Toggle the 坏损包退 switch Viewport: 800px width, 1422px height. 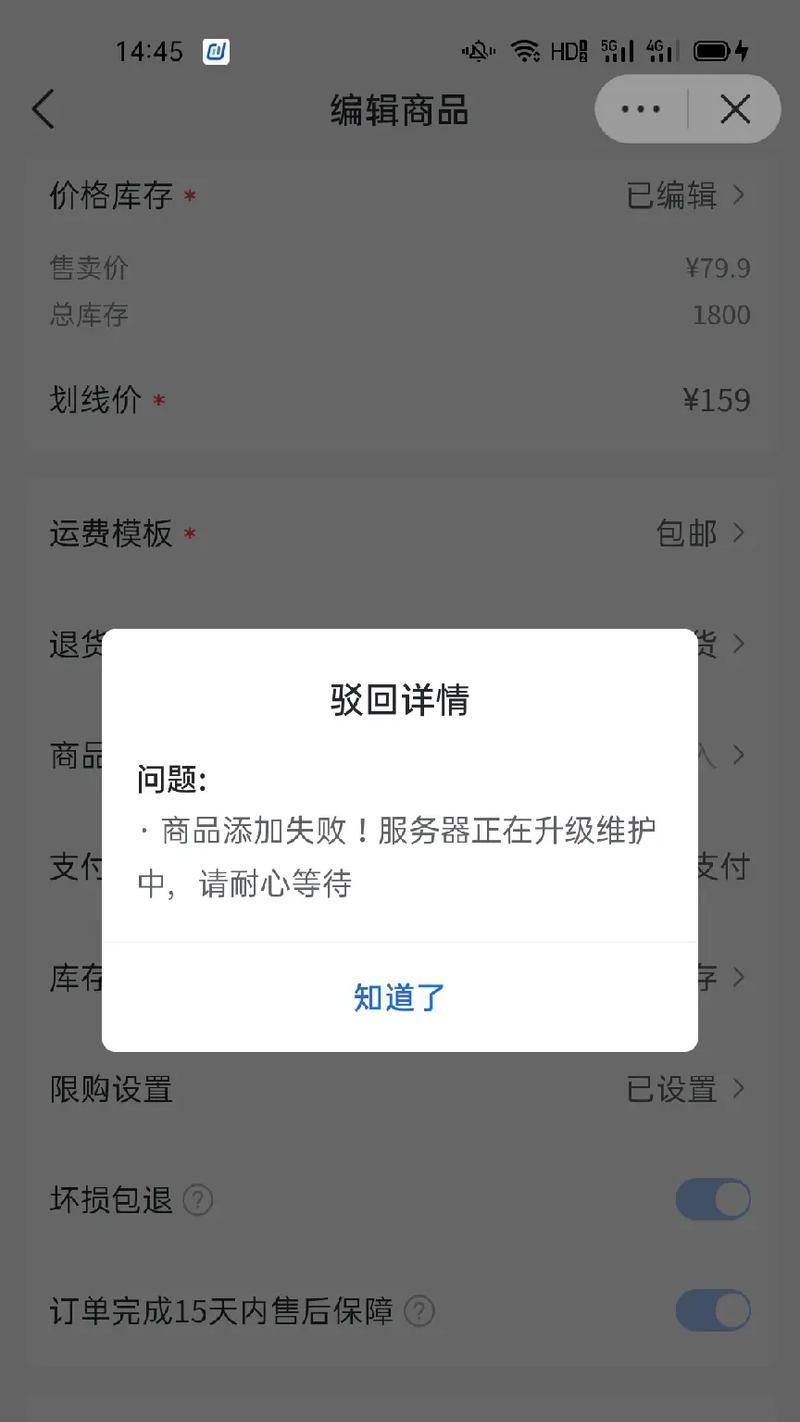(712, 1199)
